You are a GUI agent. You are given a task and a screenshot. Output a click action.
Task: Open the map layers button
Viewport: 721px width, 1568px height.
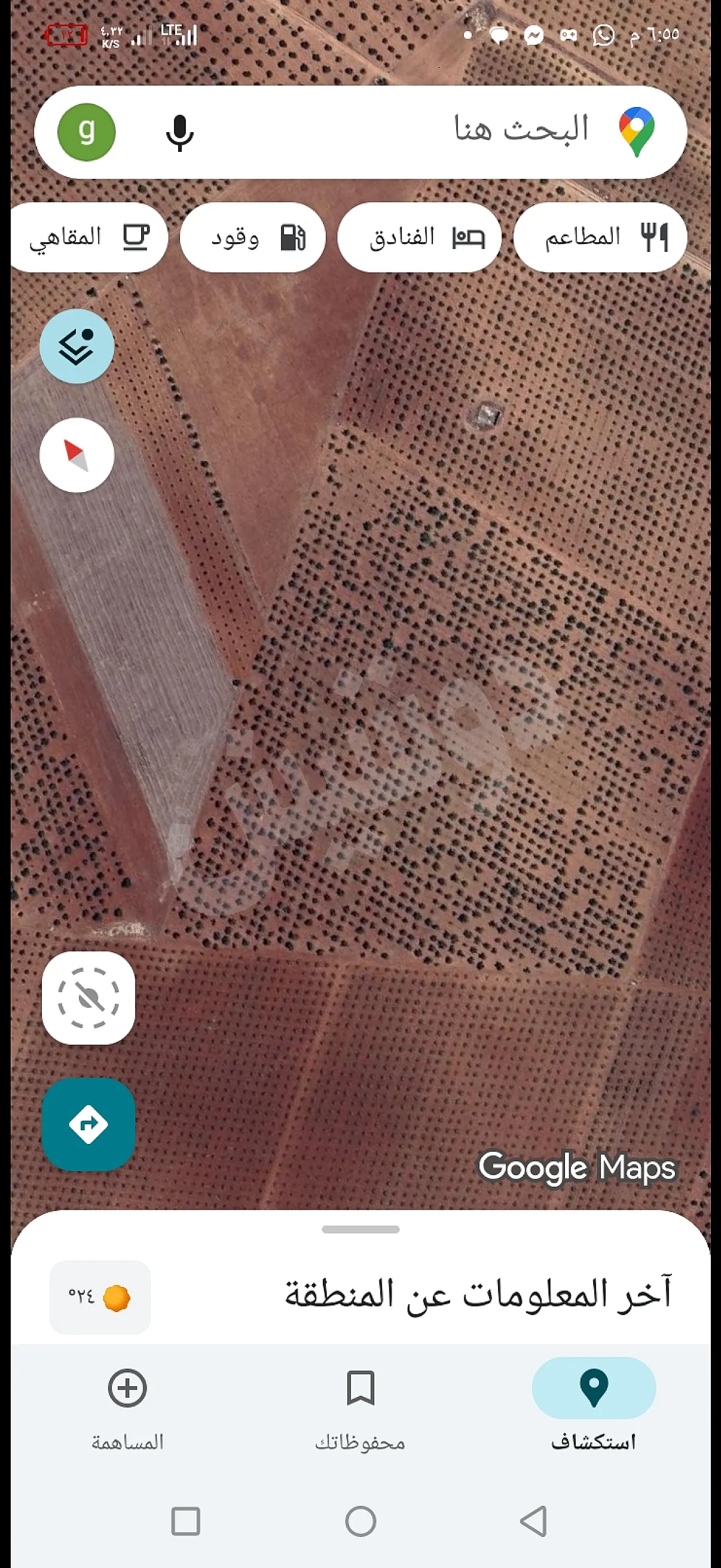[77, 346]
